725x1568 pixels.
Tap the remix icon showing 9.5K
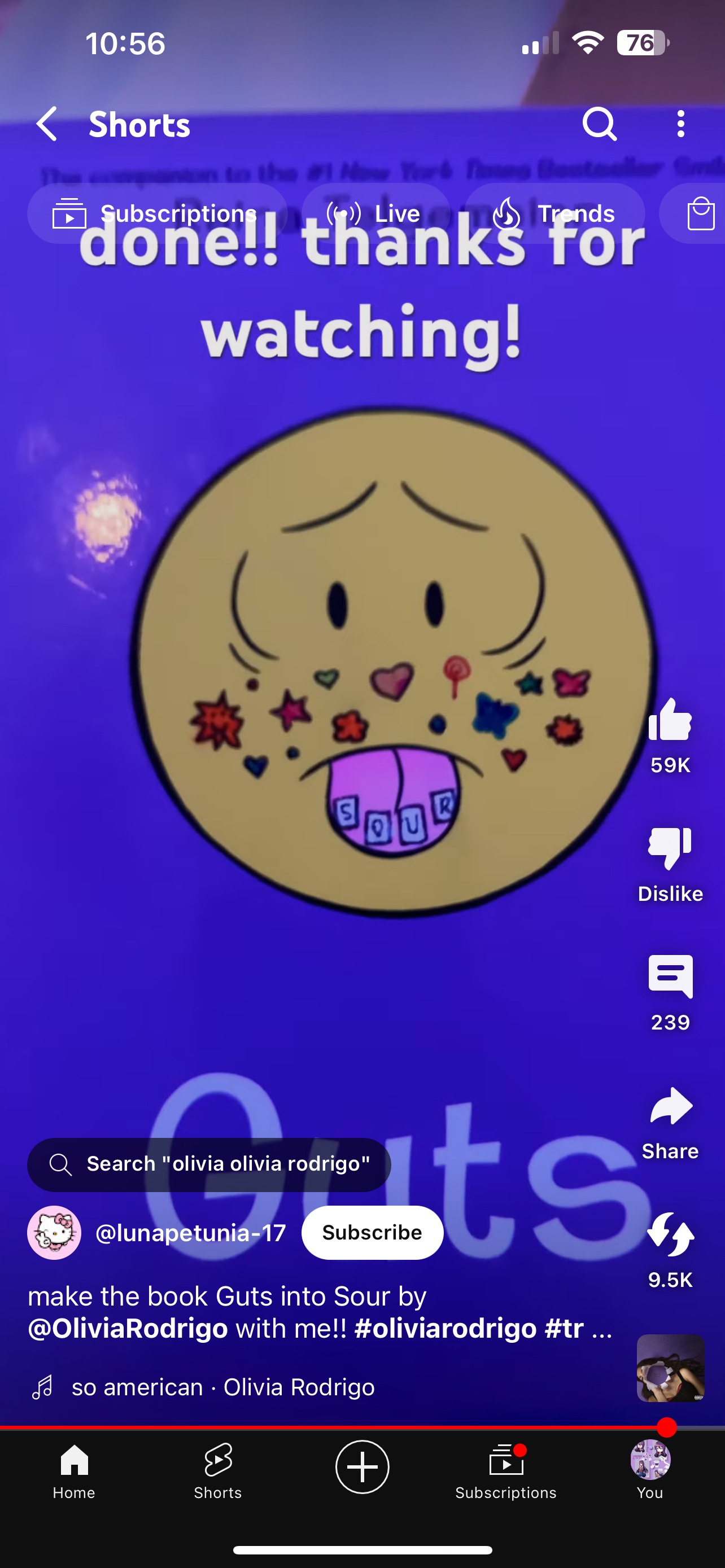pos(670,1236)
